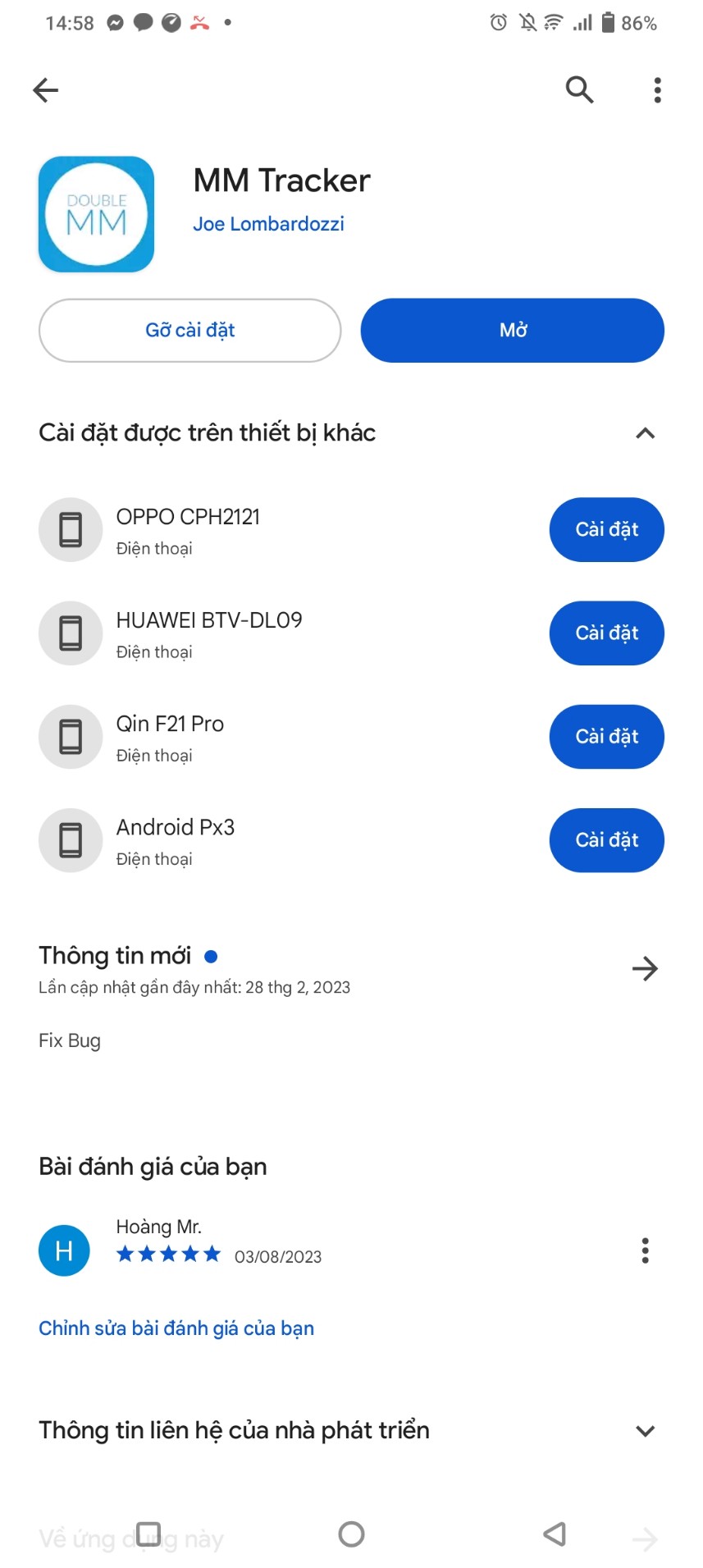Expand Thông tin liên hệ của nhà phát triển
Image resolution: width=703 pixels, height=1568 pixels.
pos(645,1431)
